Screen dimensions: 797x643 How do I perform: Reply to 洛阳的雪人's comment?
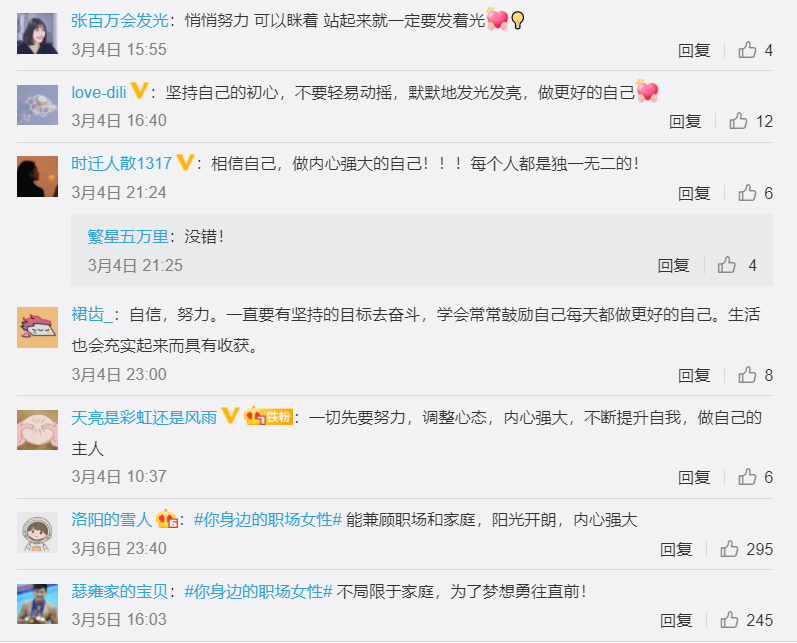676,549
